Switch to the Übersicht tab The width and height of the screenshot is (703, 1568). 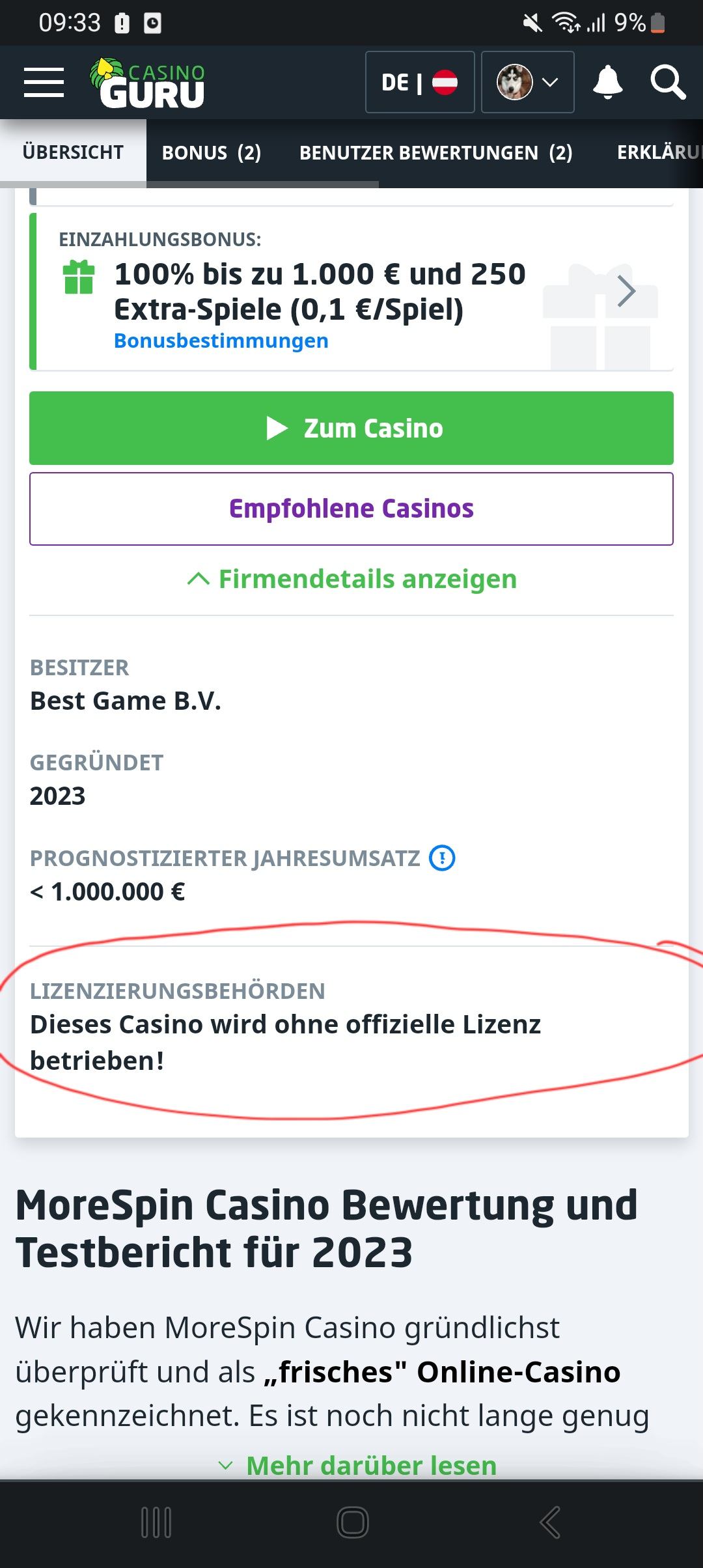tap(73, 152)
